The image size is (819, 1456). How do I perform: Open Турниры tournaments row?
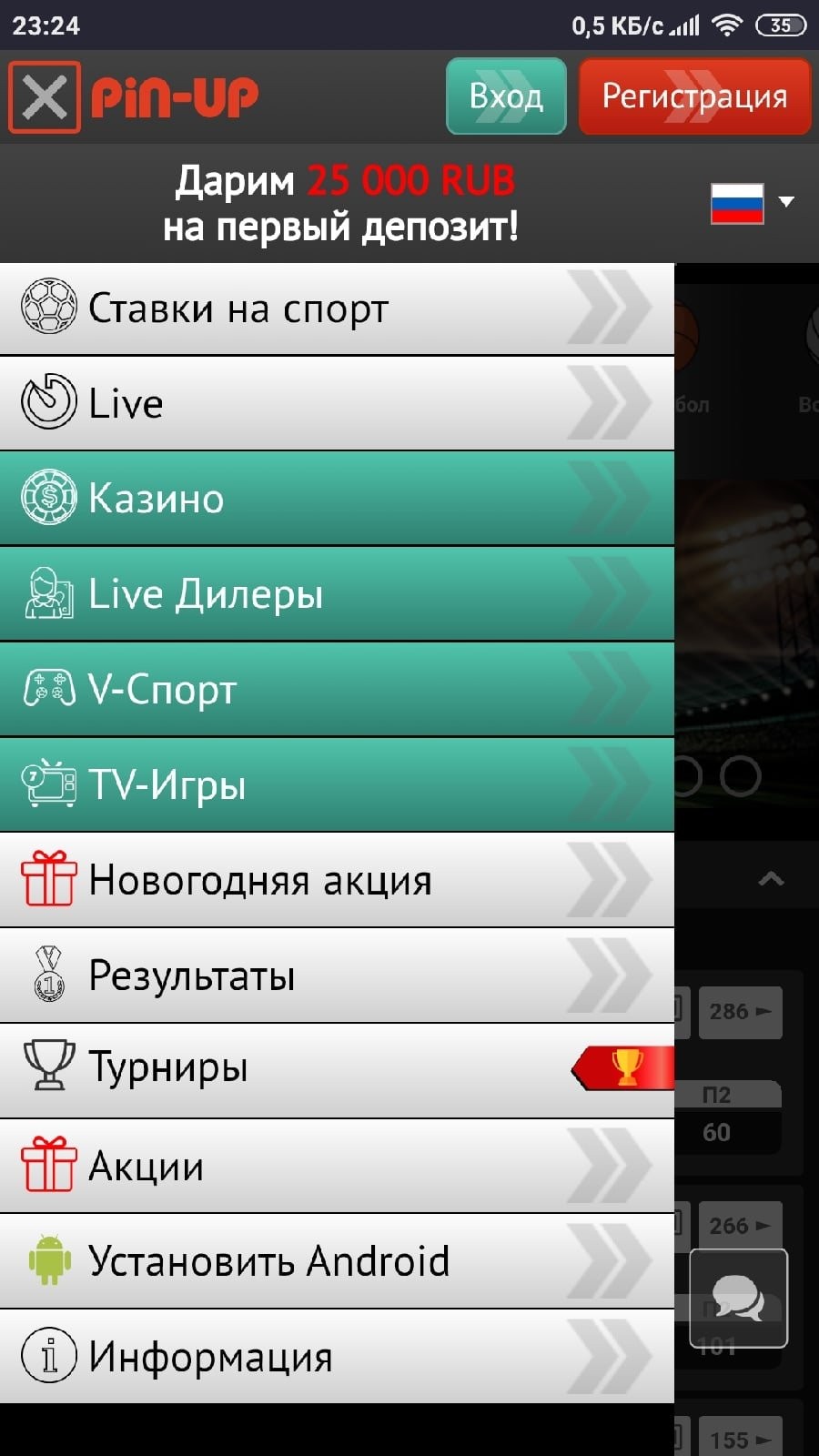tap(337, 1068)
